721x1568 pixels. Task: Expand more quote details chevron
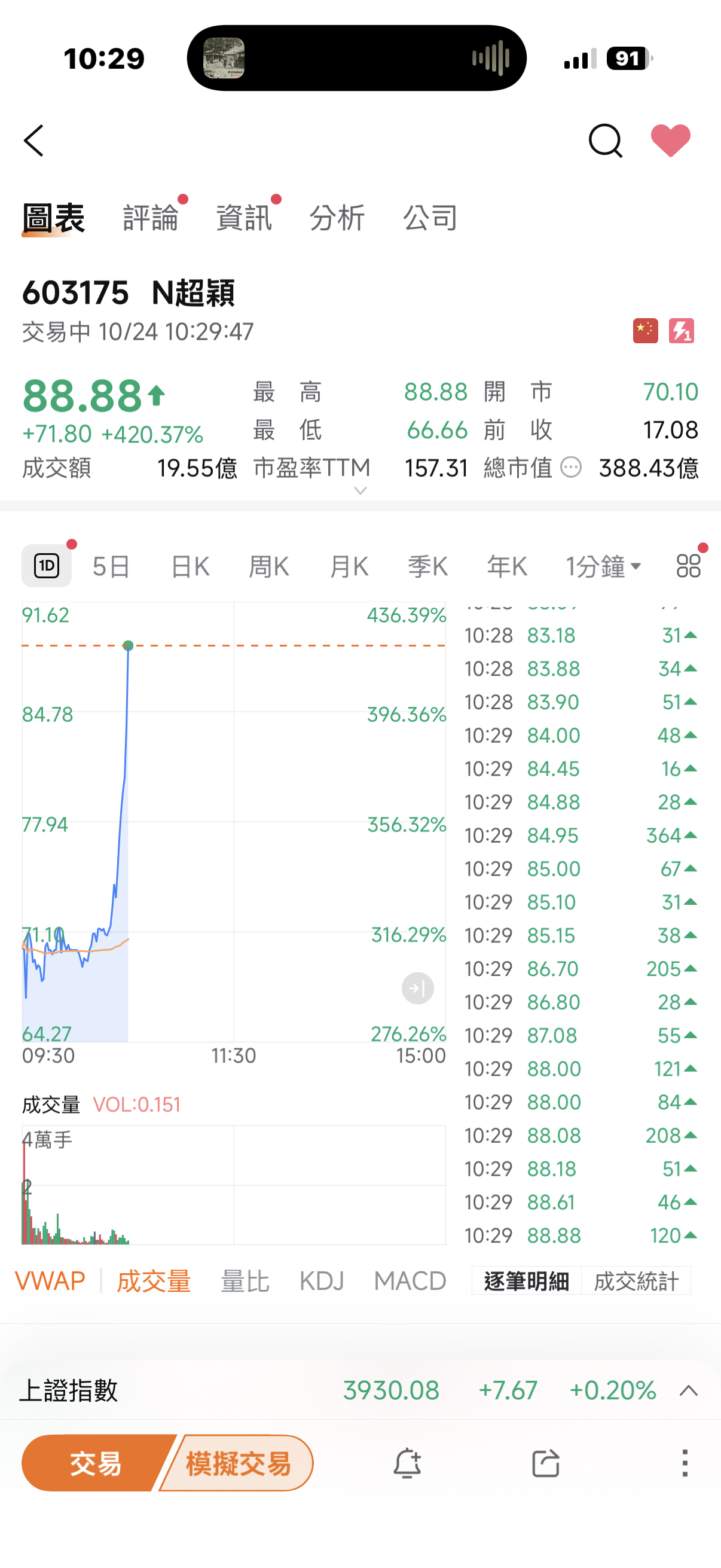point(360,490)
